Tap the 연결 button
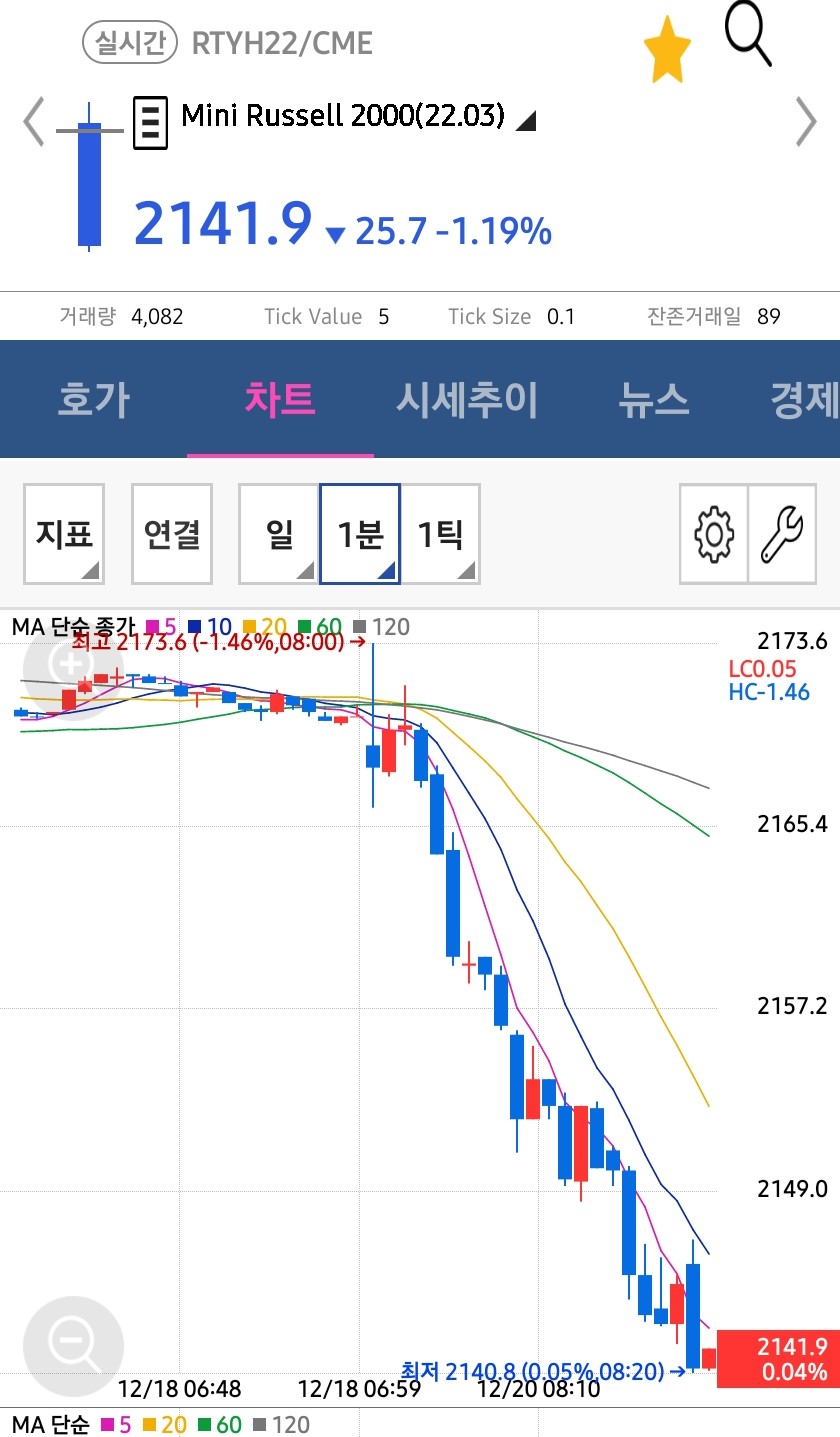 tap(172, 534)
